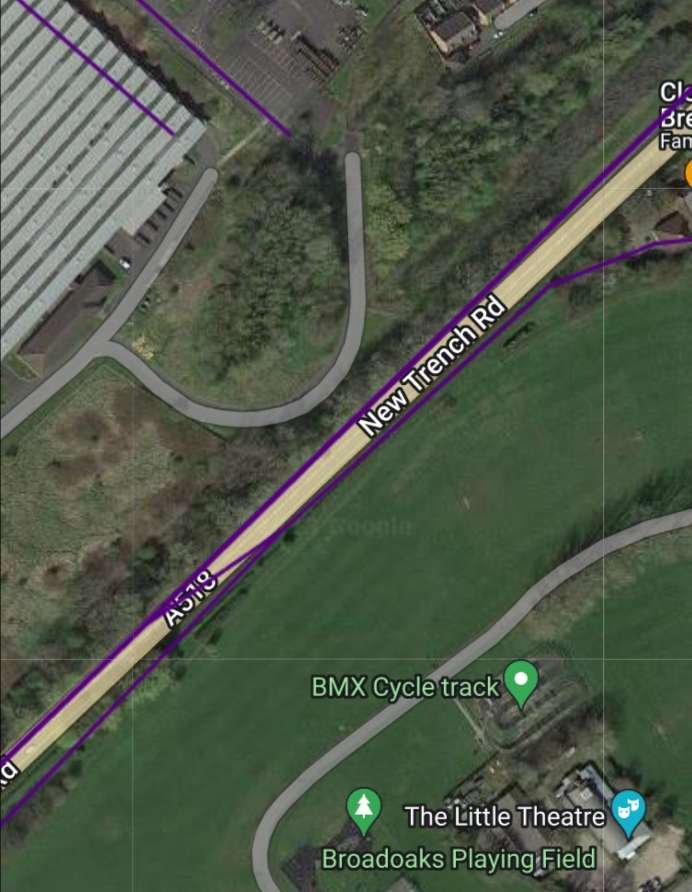The image size is (692, 892).
Task: Open the orange place marker near New Trench Rd
Action: click(x=689, y=176)
